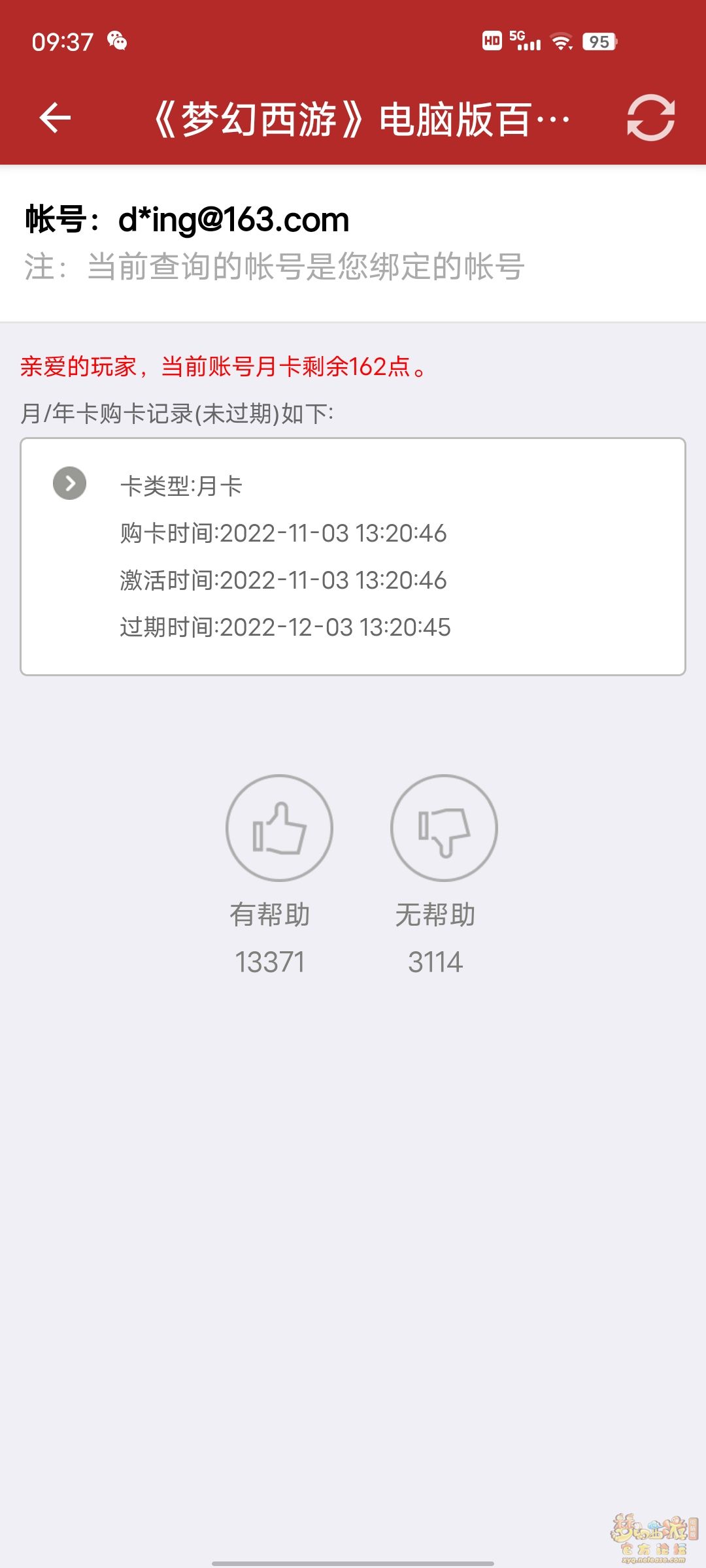Refresh the page with the reload icon
706x1568 pixels.
coord(650,118)
